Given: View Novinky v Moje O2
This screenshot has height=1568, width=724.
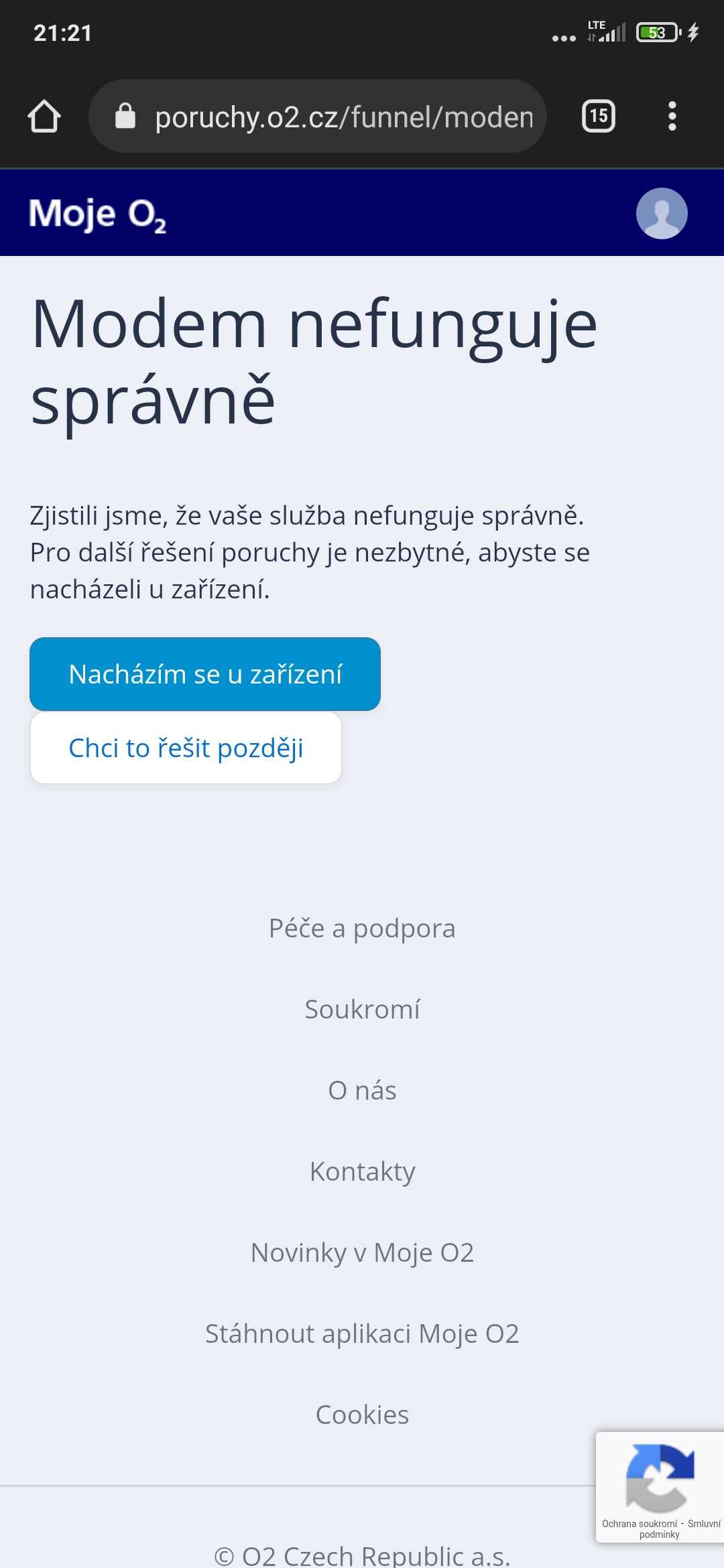Looking at the screenshot, I should [x=362, y=1253].
